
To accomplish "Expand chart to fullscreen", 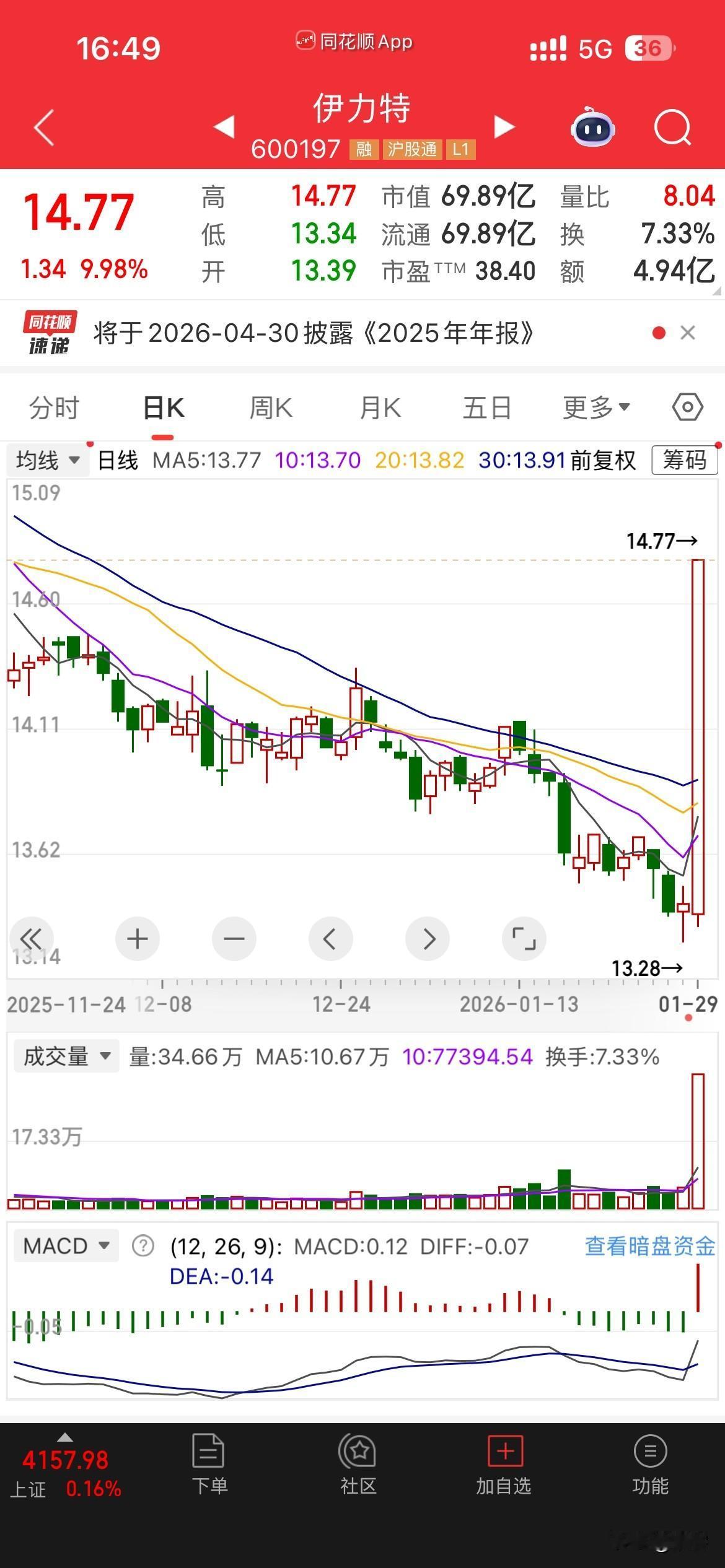I will click(x=524, y=939).
